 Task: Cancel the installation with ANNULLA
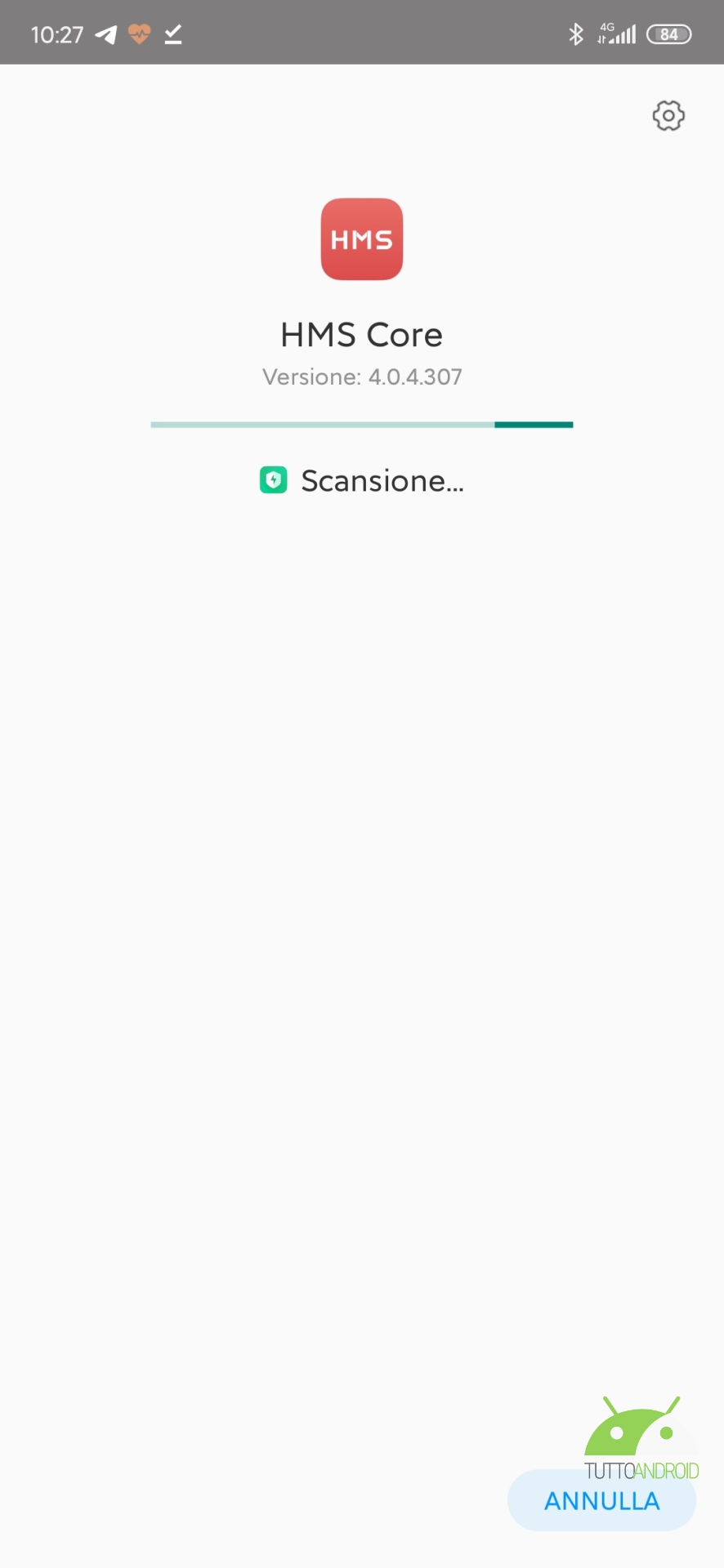click(602, 1501)
